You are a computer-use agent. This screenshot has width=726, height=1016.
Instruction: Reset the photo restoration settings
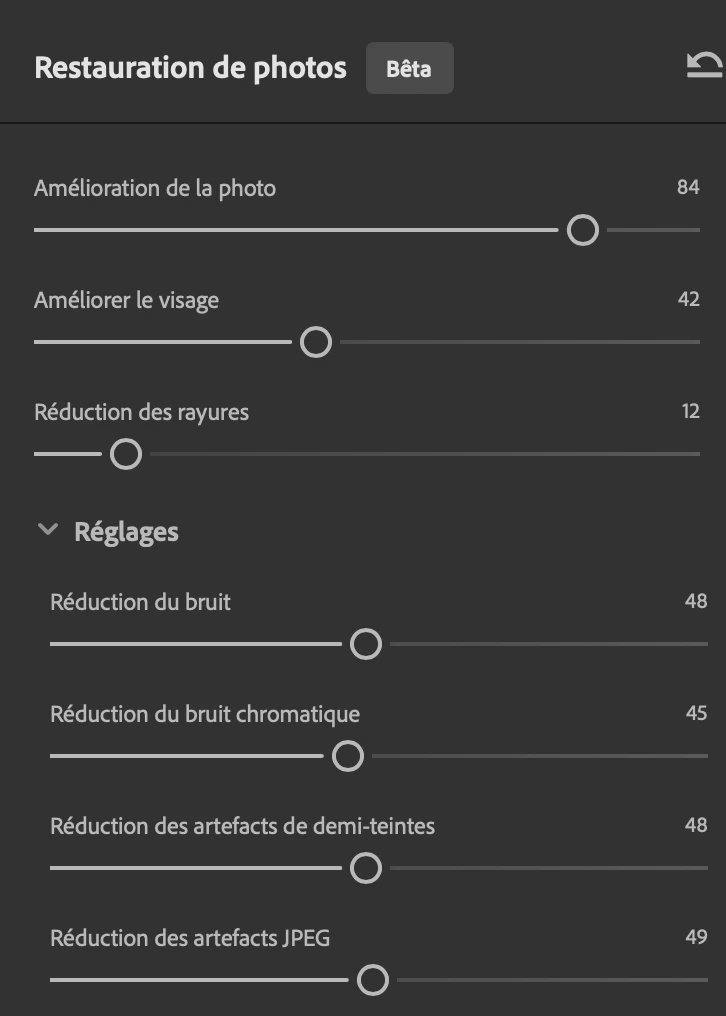(704, 67)
